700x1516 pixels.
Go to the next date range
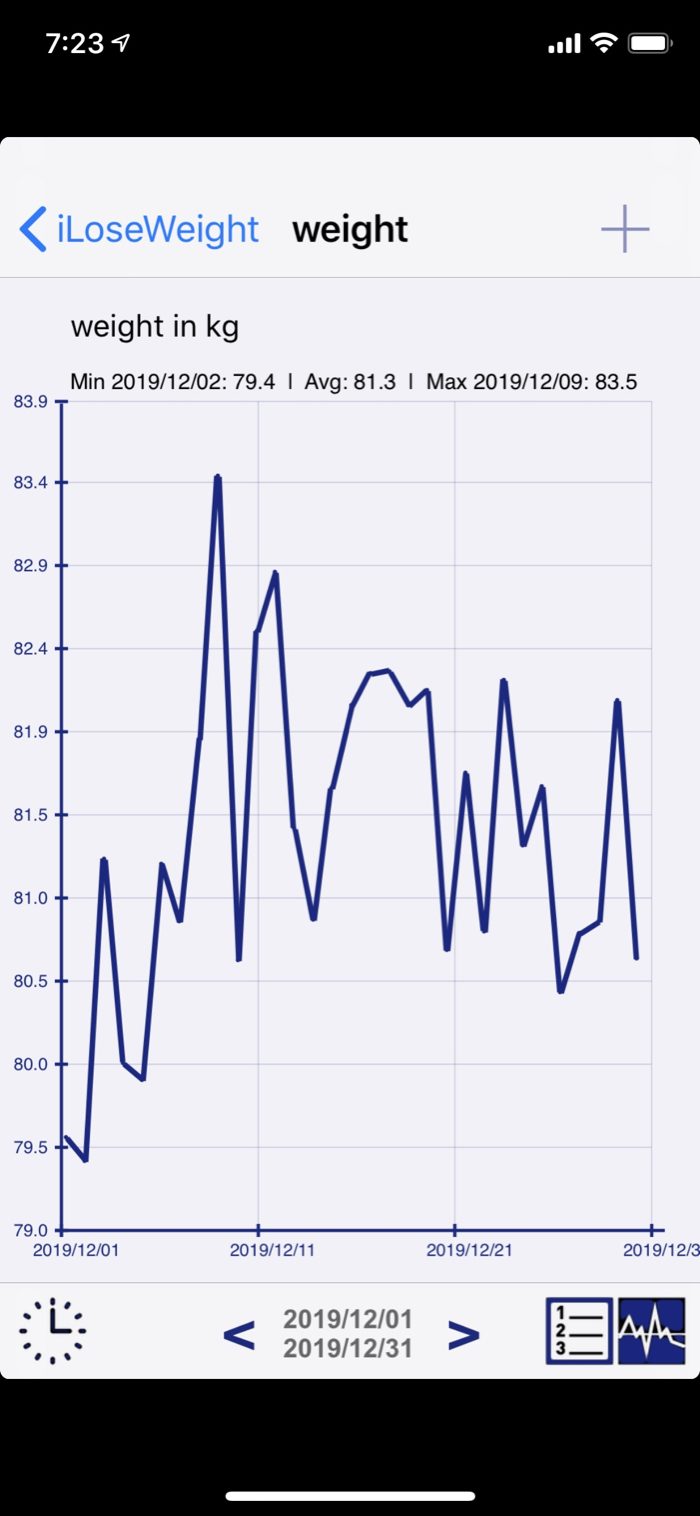coord(463,1334)
